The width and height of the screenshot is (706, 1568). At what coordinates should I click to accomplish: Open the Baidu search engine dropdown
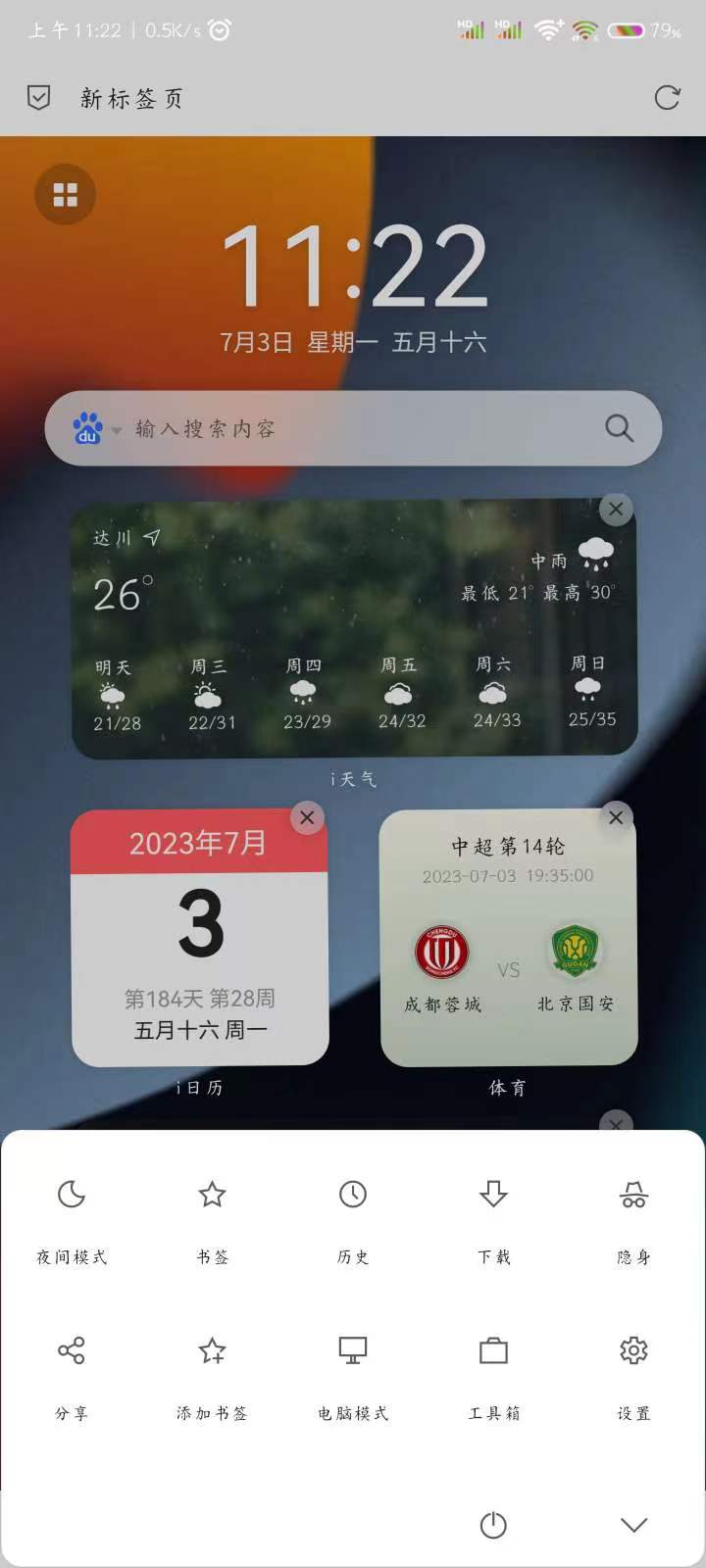coord(96,429)
